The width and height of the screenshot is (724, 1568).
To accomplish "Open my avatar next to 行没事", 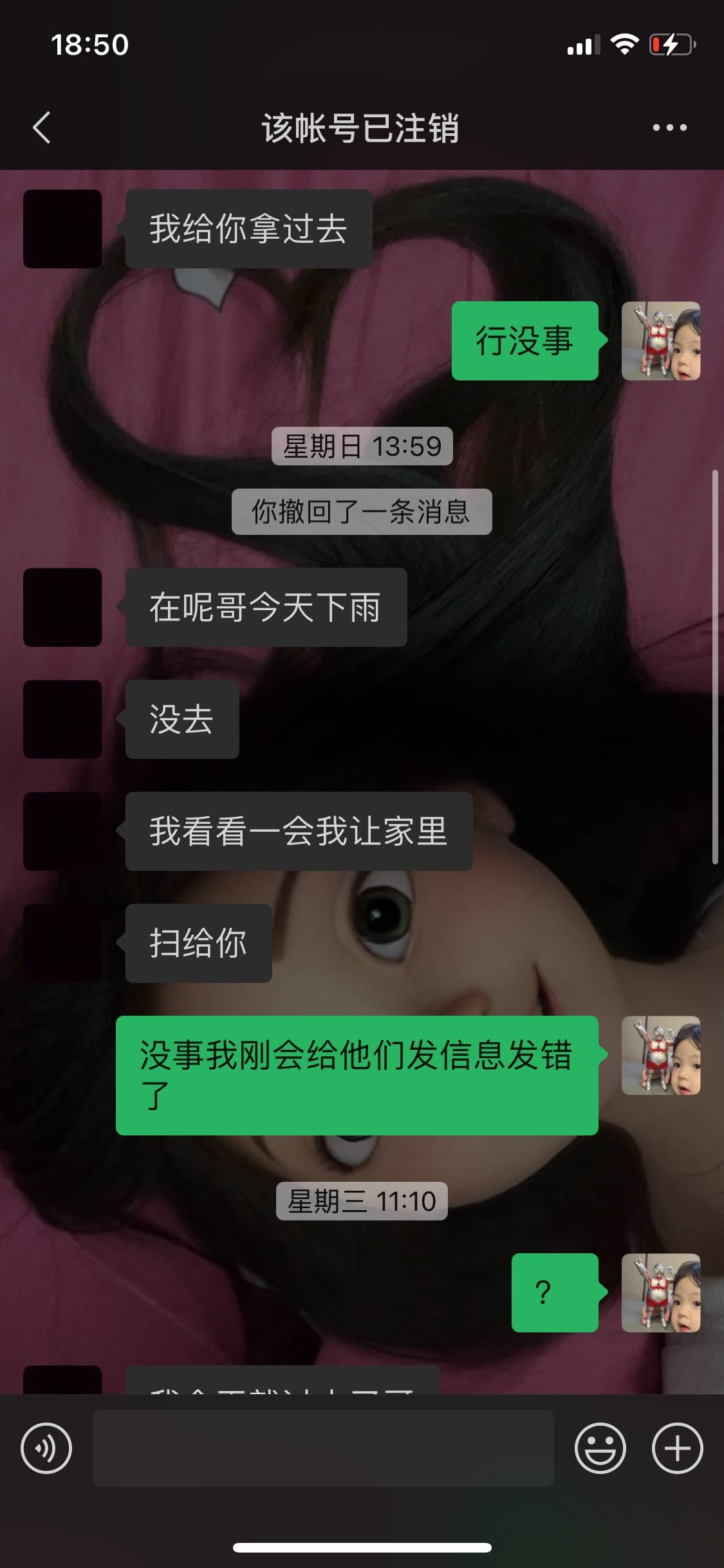I will (x=661, y=341).
